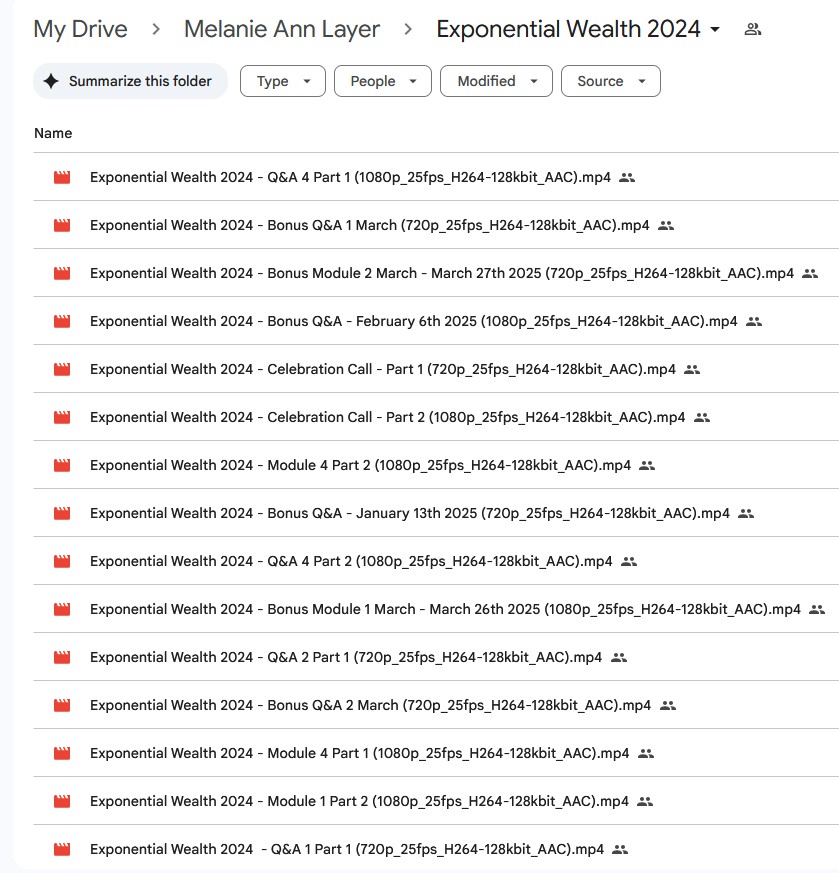839x873 pixels.
Task: Sort by the Name column header
Action: (x=53, y=133)
